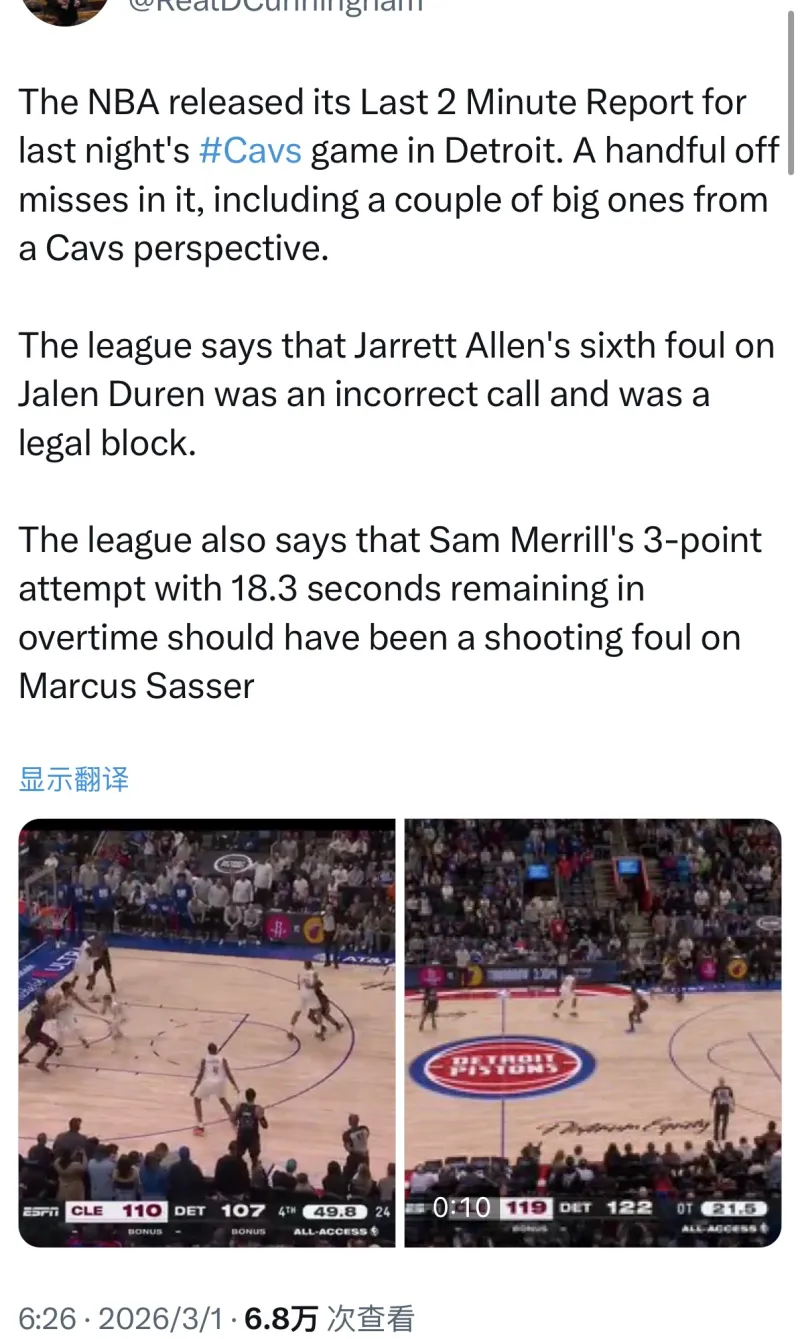This screenshot has width=800, height=1339.
Task: Play the overtime clip showing 0:10
Action: click(x=592, y=1032)
